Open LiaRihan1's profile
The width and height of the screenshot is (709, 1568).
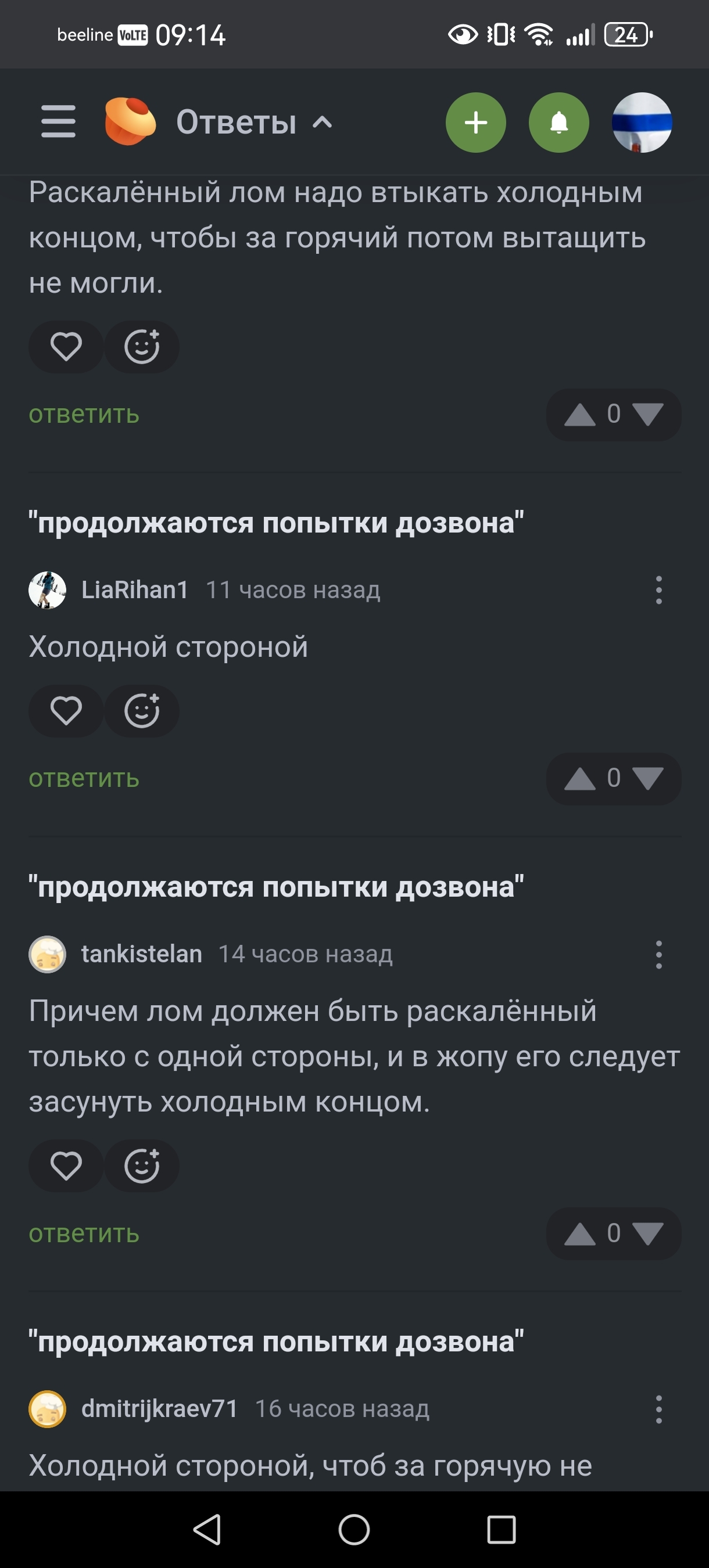pos(135,590)
